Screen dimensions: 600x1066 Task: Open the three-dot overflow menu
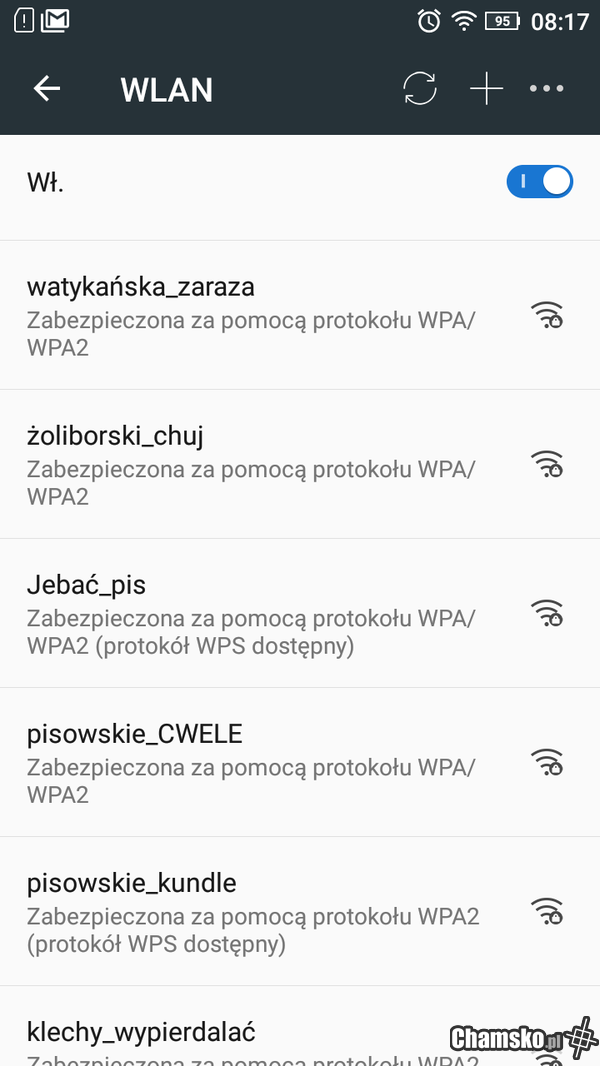click(547, 89)
